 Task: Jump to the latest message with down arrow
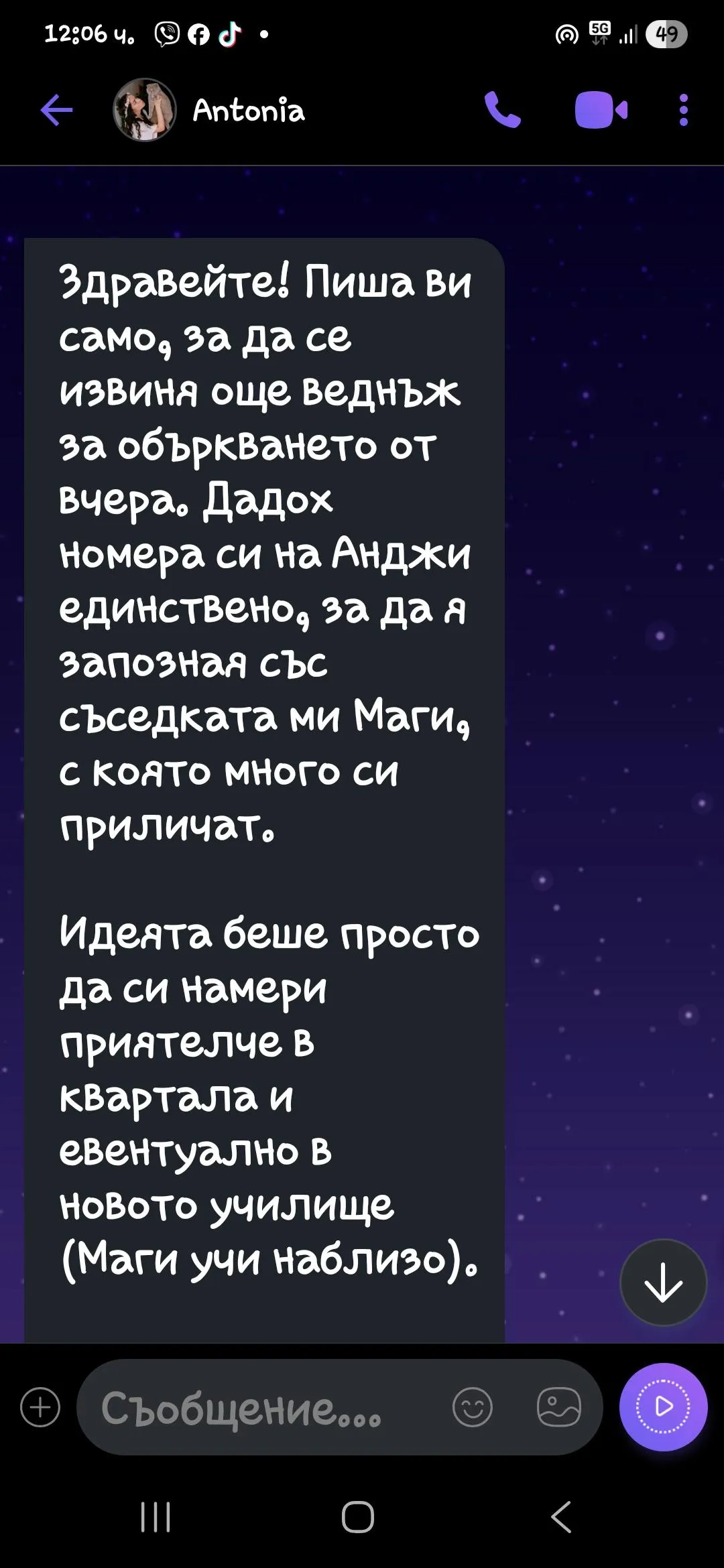[x=663, y=1282]
